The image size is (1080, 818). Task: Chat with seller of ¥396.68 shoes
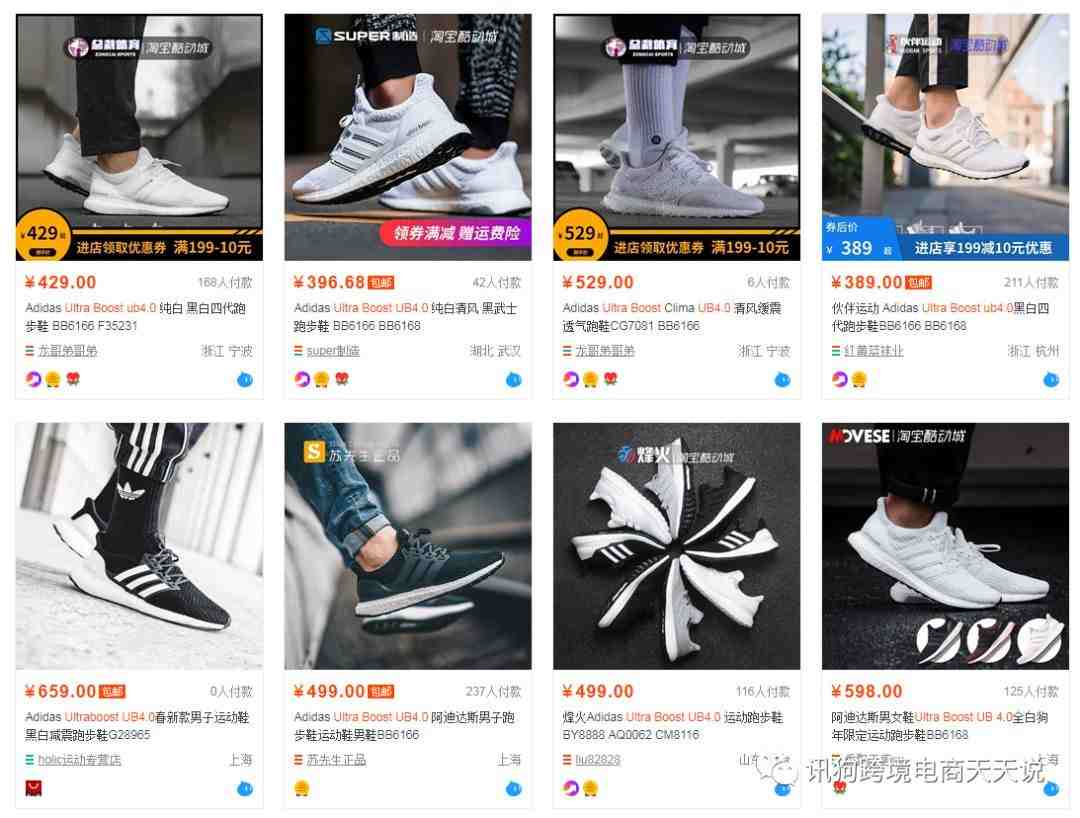pos(513,380)
